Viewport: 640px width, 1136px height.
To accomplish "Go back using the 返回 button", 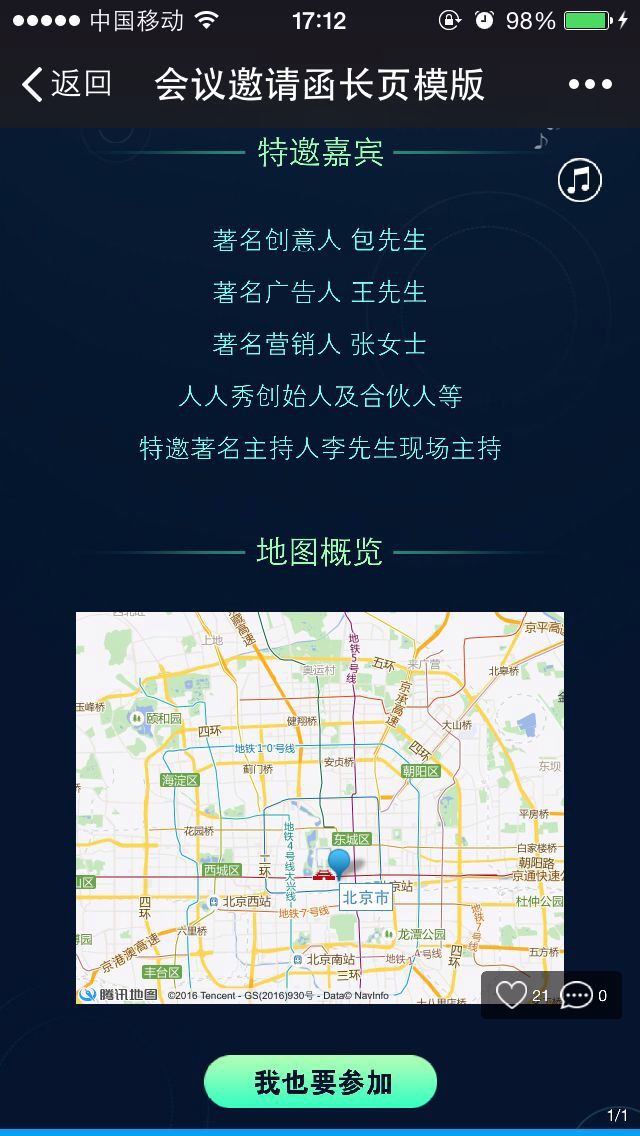I will pyautogui.click(x=66, y=84).
